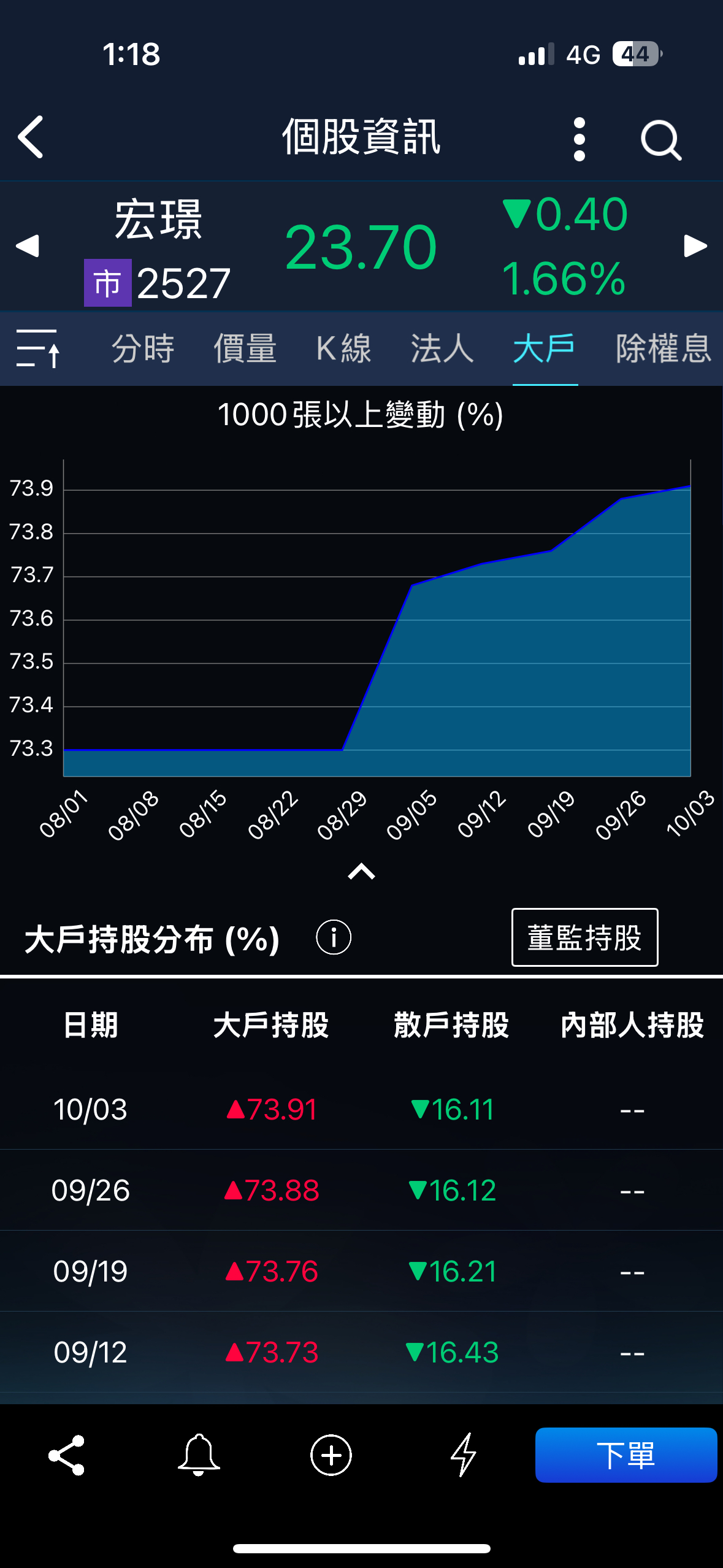Image resolution: width=723 pixels, height=1568 pixels.
Task: Go to previous stock with left arrow
Action: [x=28, y=246]
